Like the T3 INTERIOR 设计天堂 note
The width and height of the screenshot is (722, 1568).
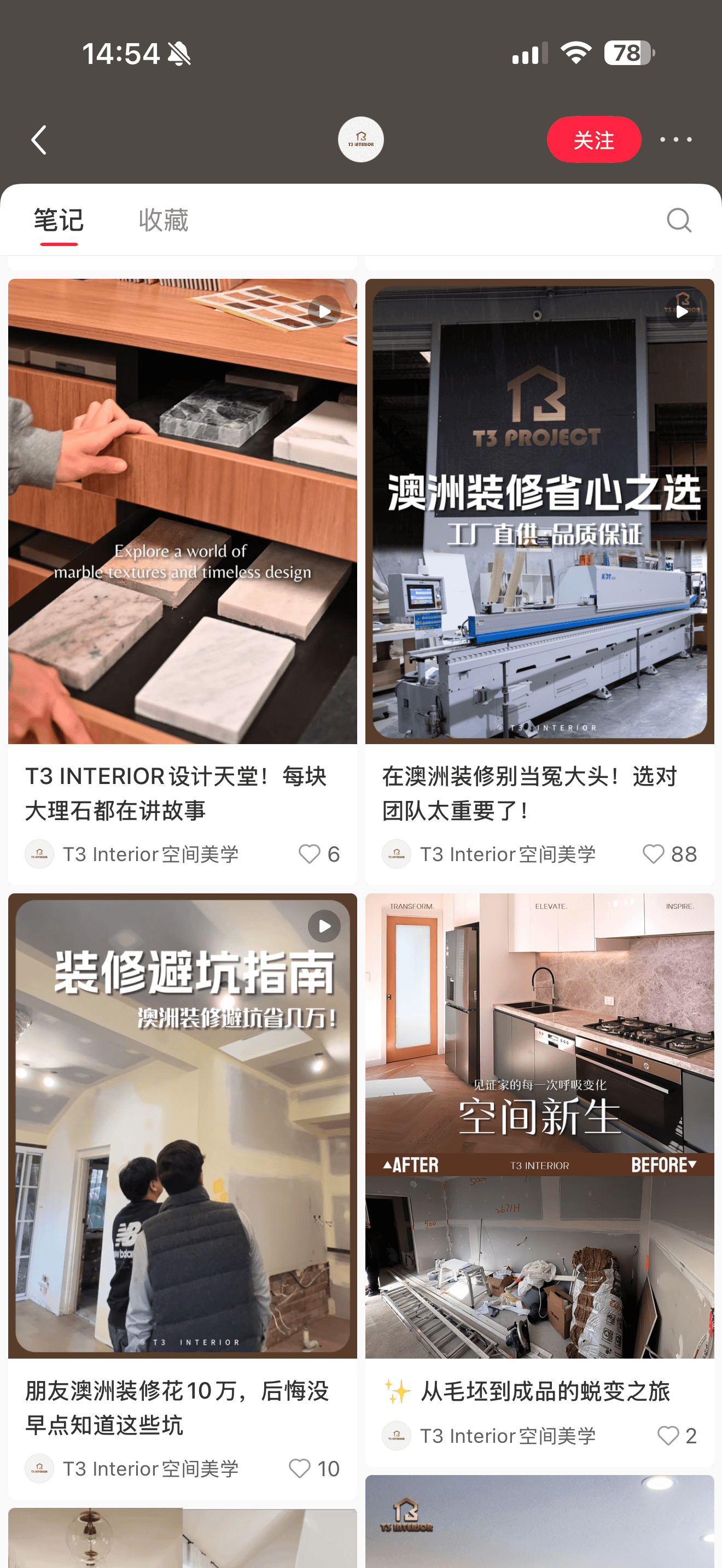click(309, 854)
